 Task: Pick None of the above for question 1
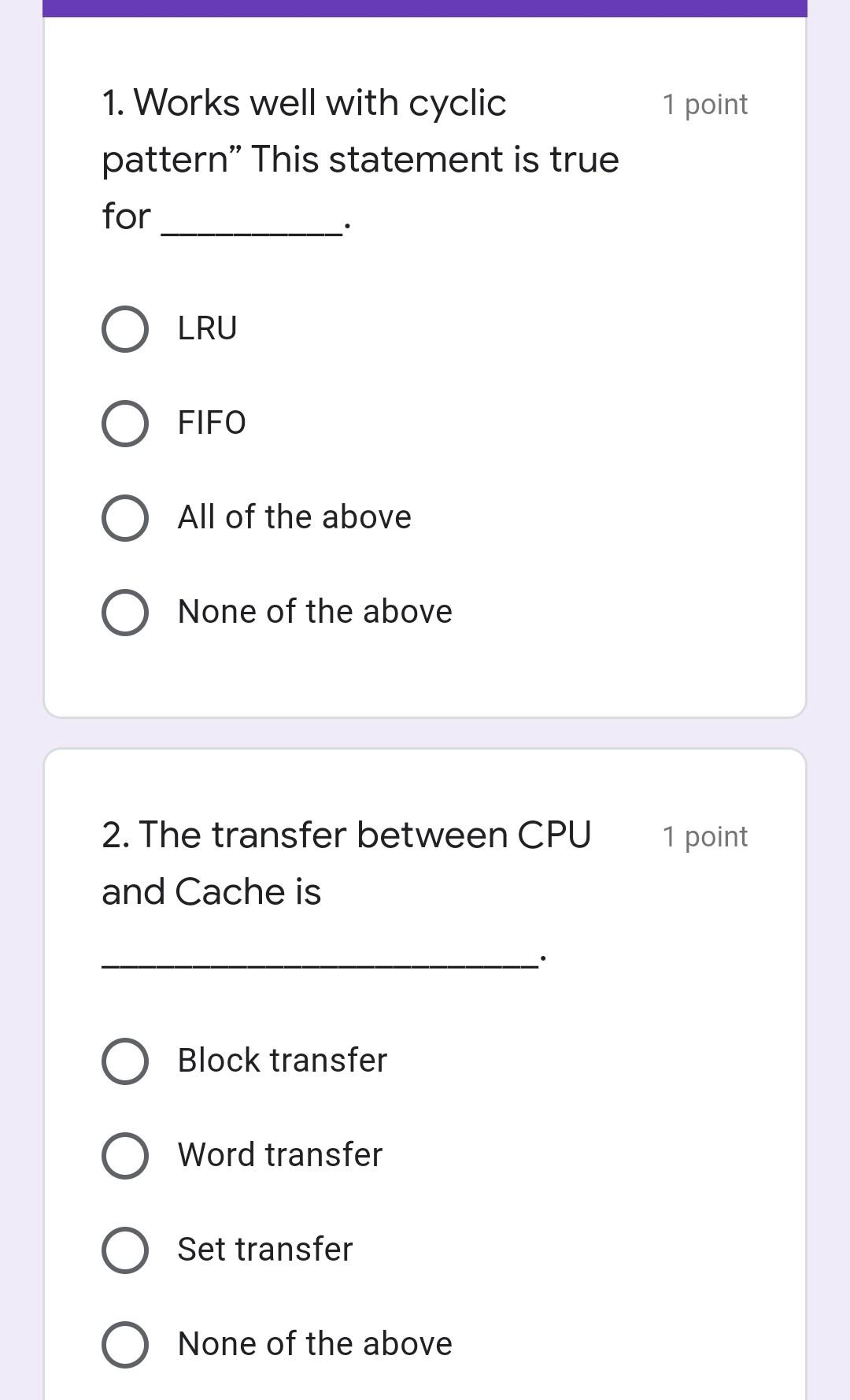click(125, 613)
